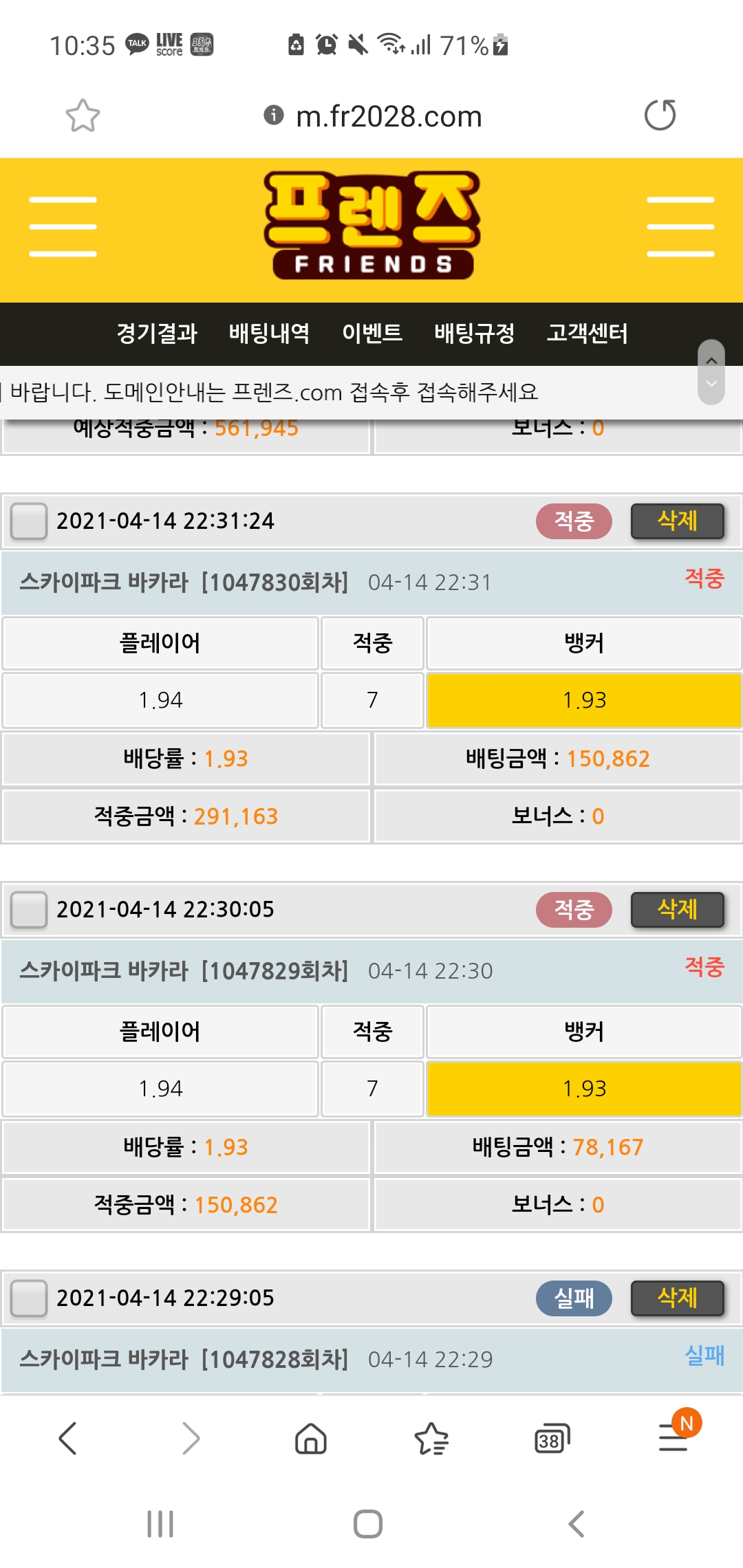Delete the 22:31:24 bet record
This screenshot has height=1568, width=743.
coord(678,521)
